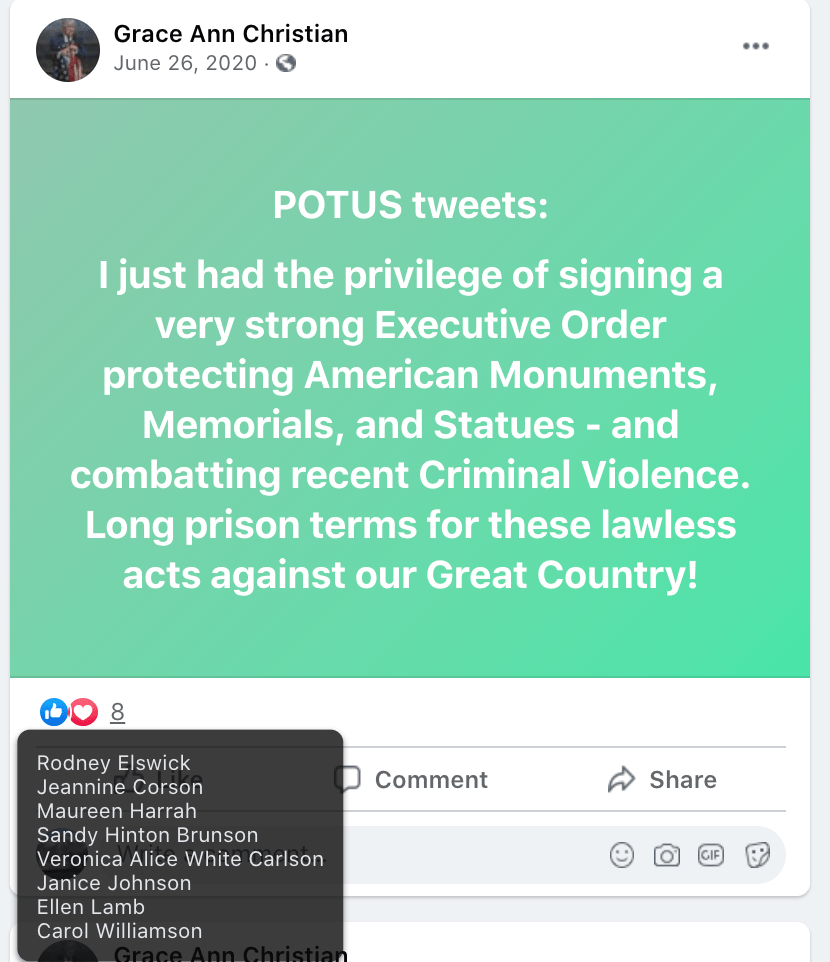Attach a photo to the comment
Image resolution: width=830 pixels, height=962 pixels.
[666, 855]
